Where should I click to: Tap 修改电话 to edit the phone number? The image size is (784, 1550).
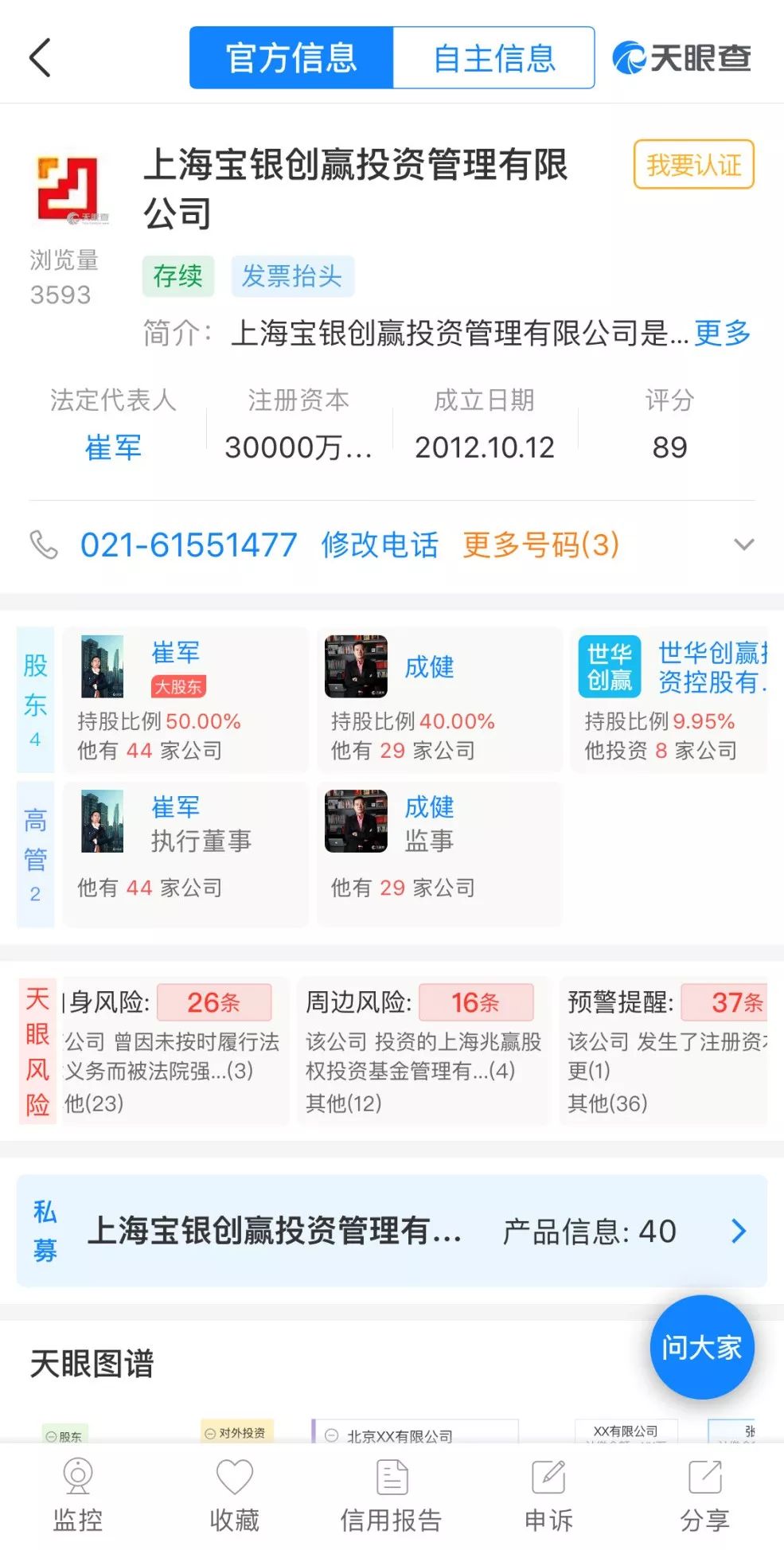click(x=380, y=545)
